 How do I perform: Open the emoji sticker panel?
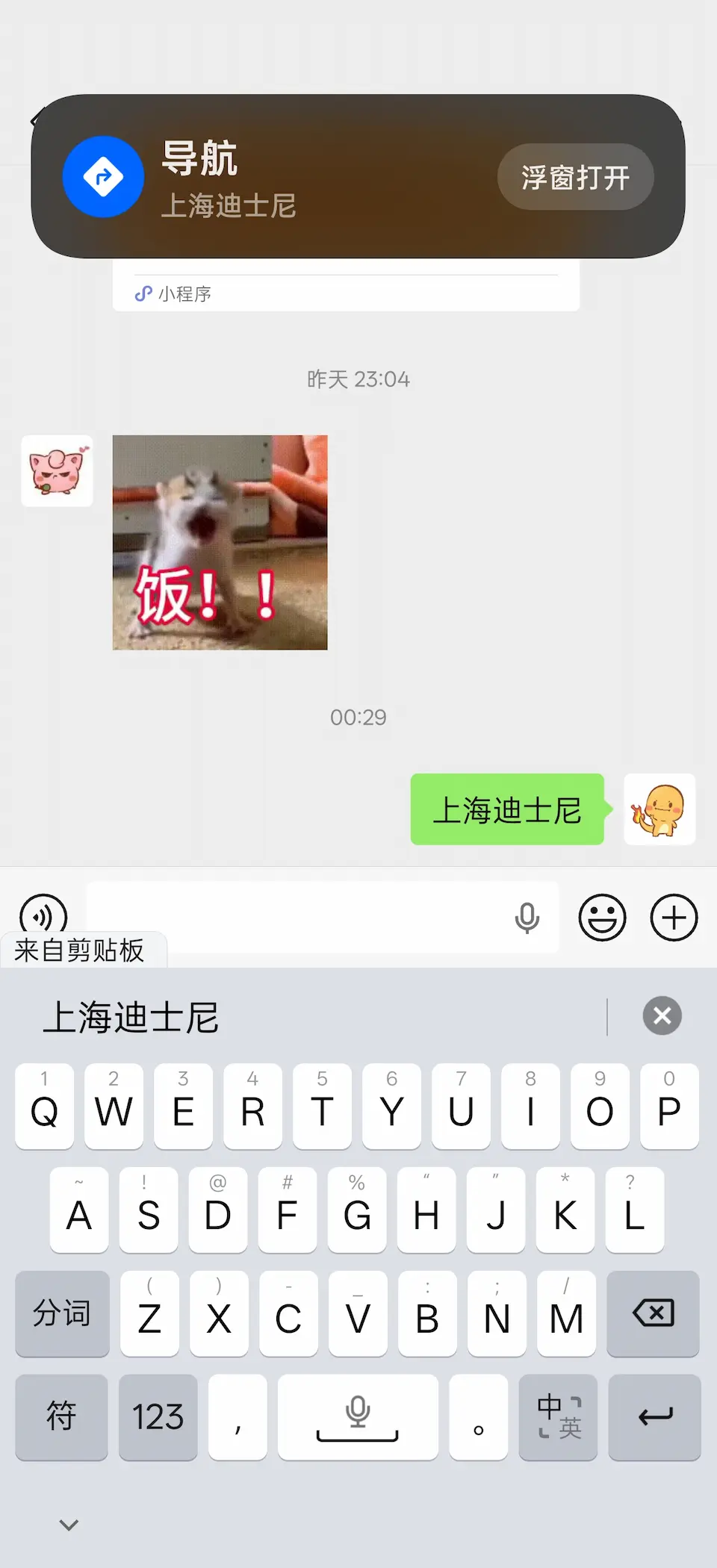602,917
